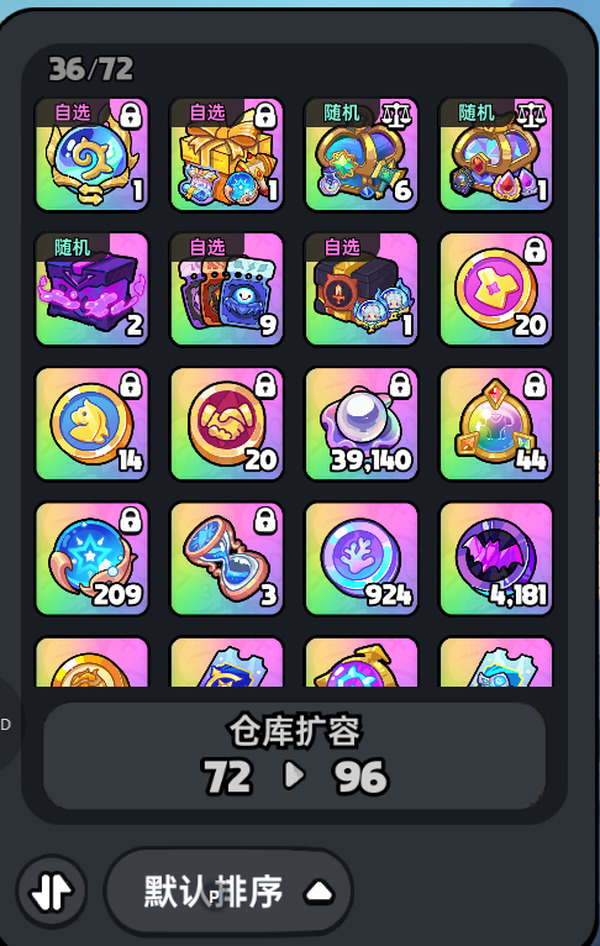Select the blue orb item with count 1

click(91, 154)
